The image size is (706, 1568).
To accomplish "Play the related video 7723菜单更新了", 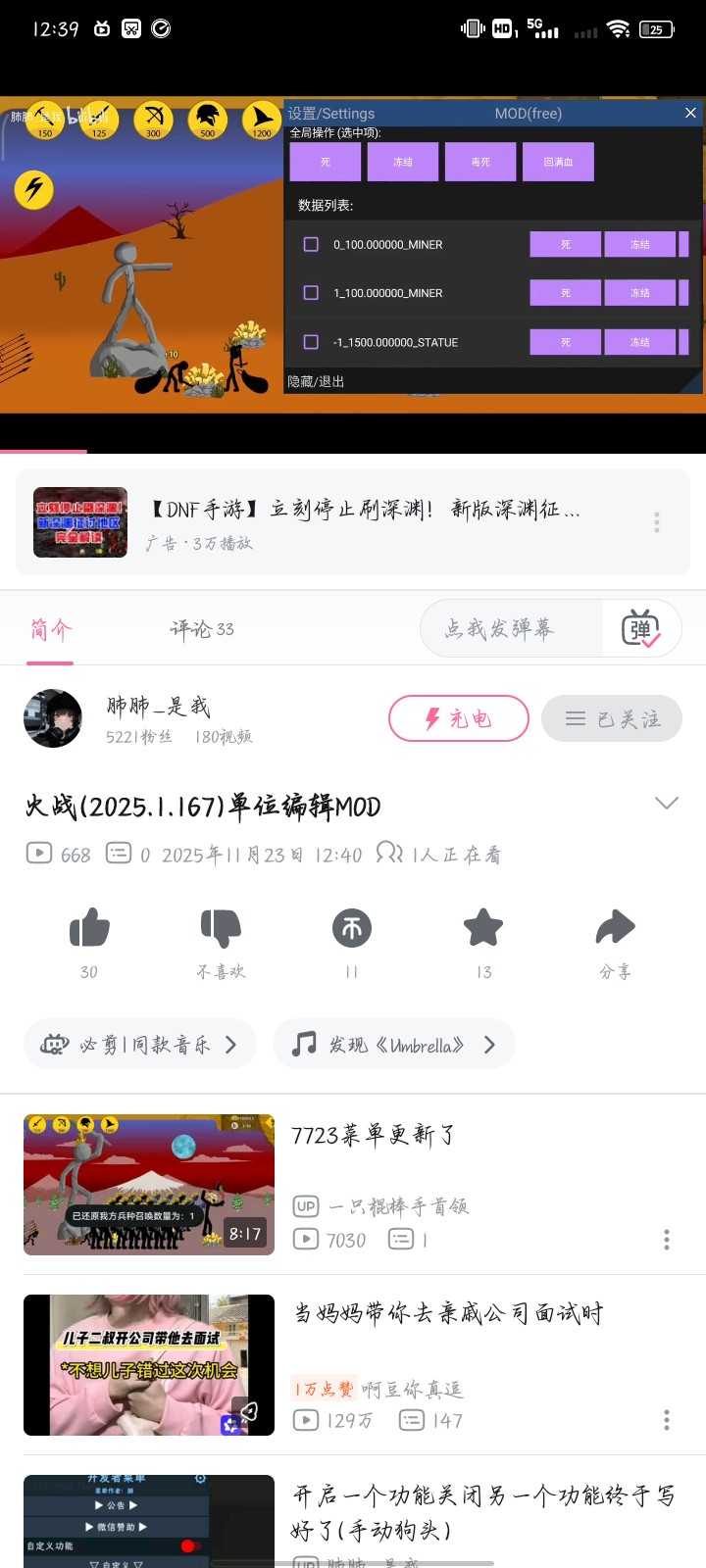I will (x=149, y=1185).
